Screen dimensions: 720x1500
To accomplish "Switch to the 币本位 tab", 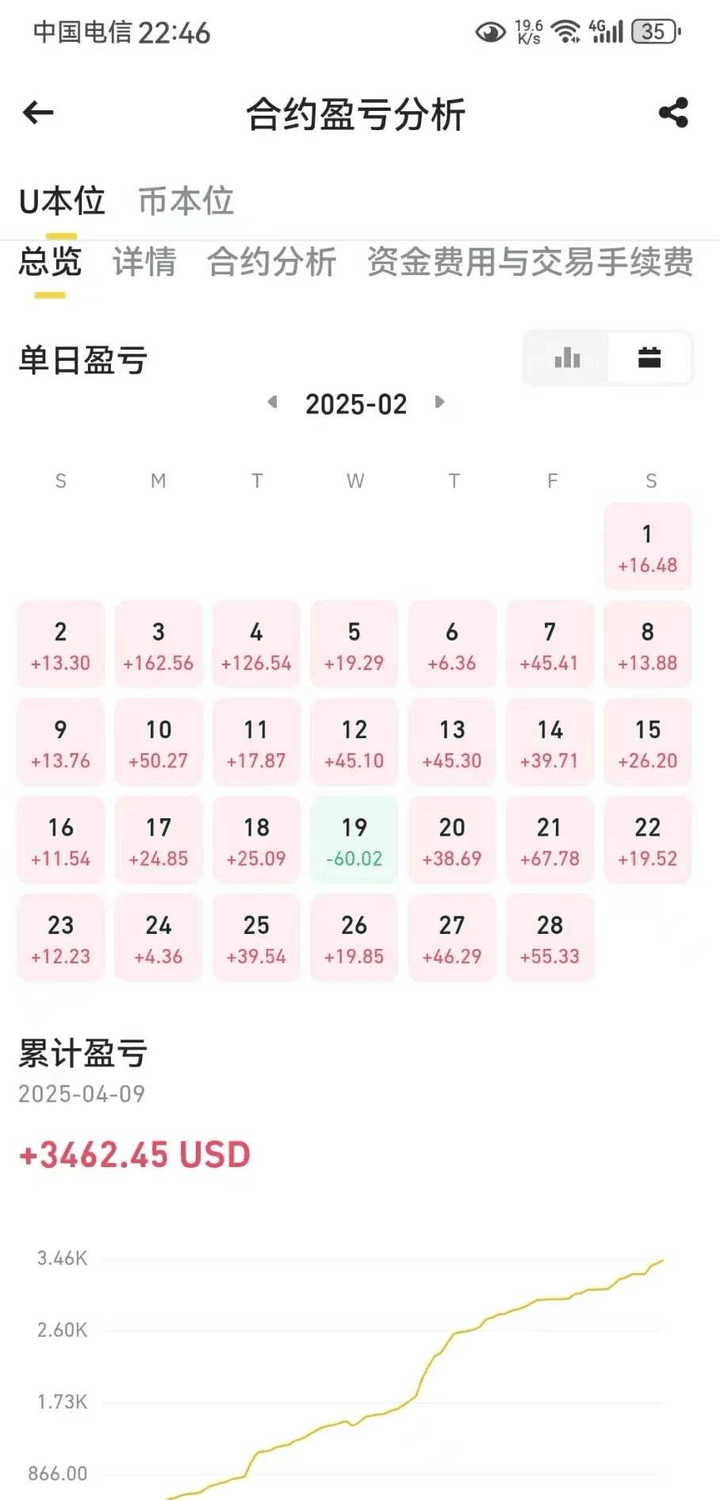I will pos(186,201).
